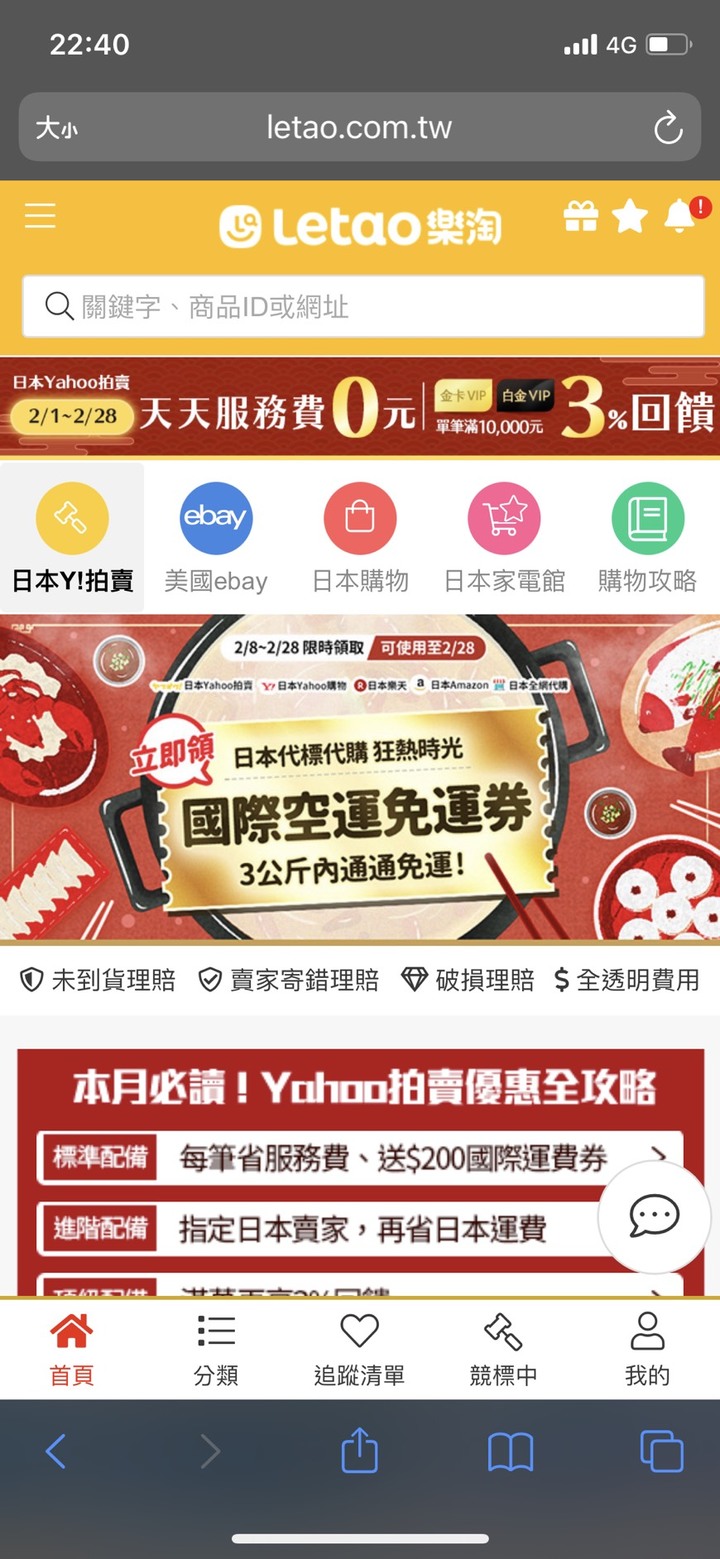Reload the page in Safari

pyautogui.click(x=667, y=128)
